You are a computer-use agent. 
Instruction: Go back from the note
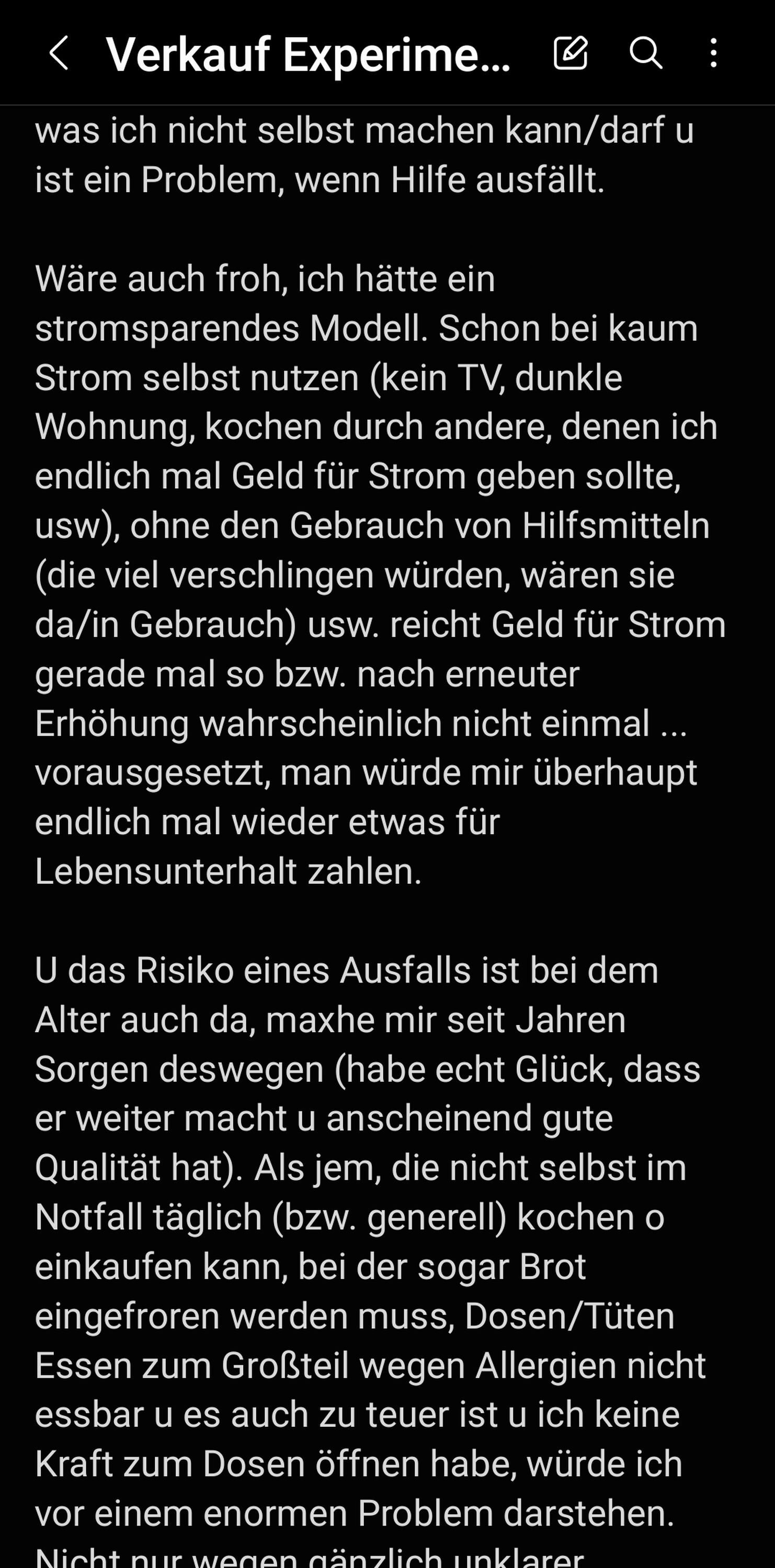pos(59,53)
